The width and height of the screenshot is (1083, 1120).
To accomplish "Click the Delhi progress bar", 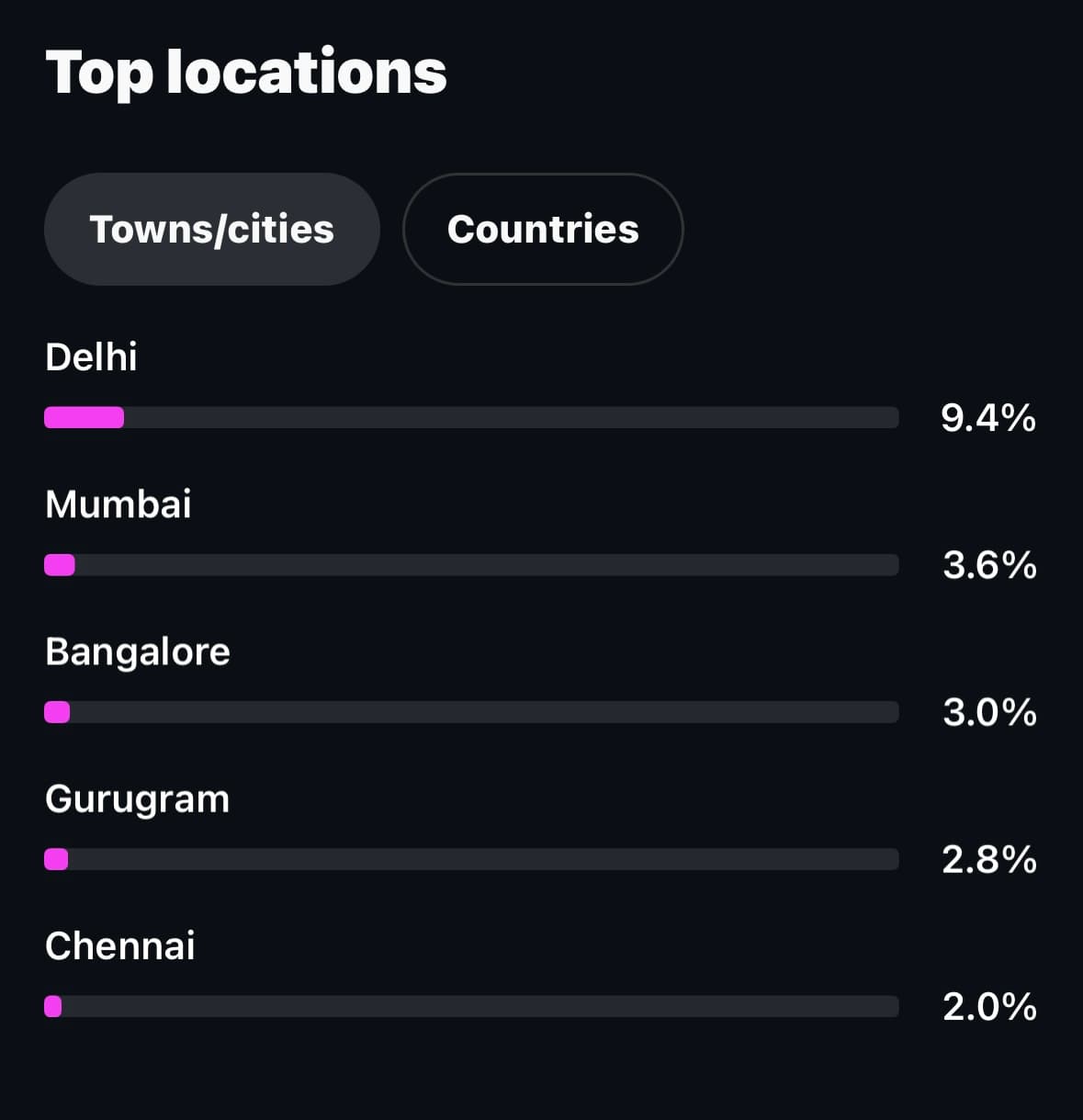I will tap(471, 417).
